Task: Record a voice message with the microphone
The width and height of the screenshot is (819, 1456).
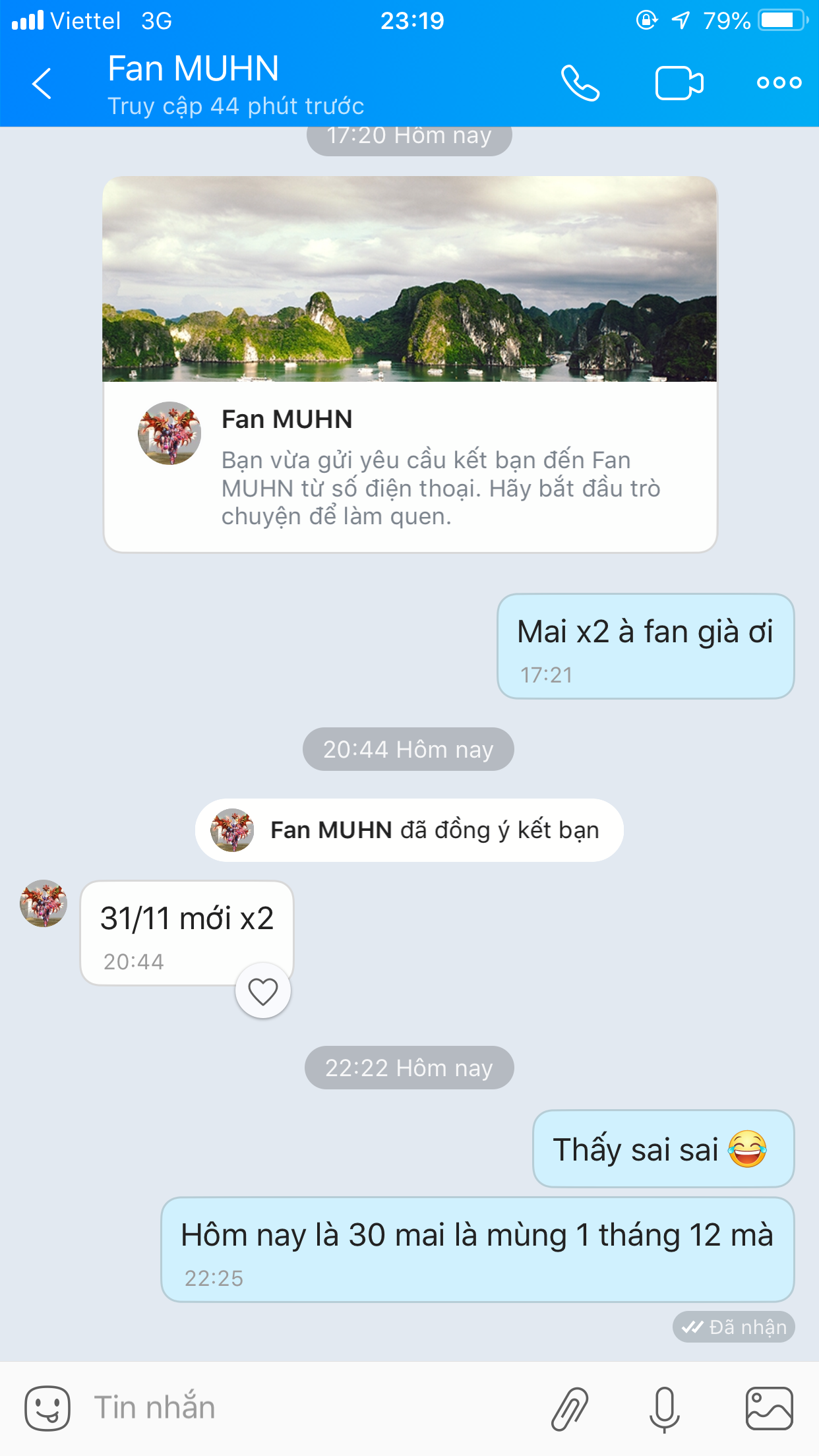Action: click(664, 1408)
